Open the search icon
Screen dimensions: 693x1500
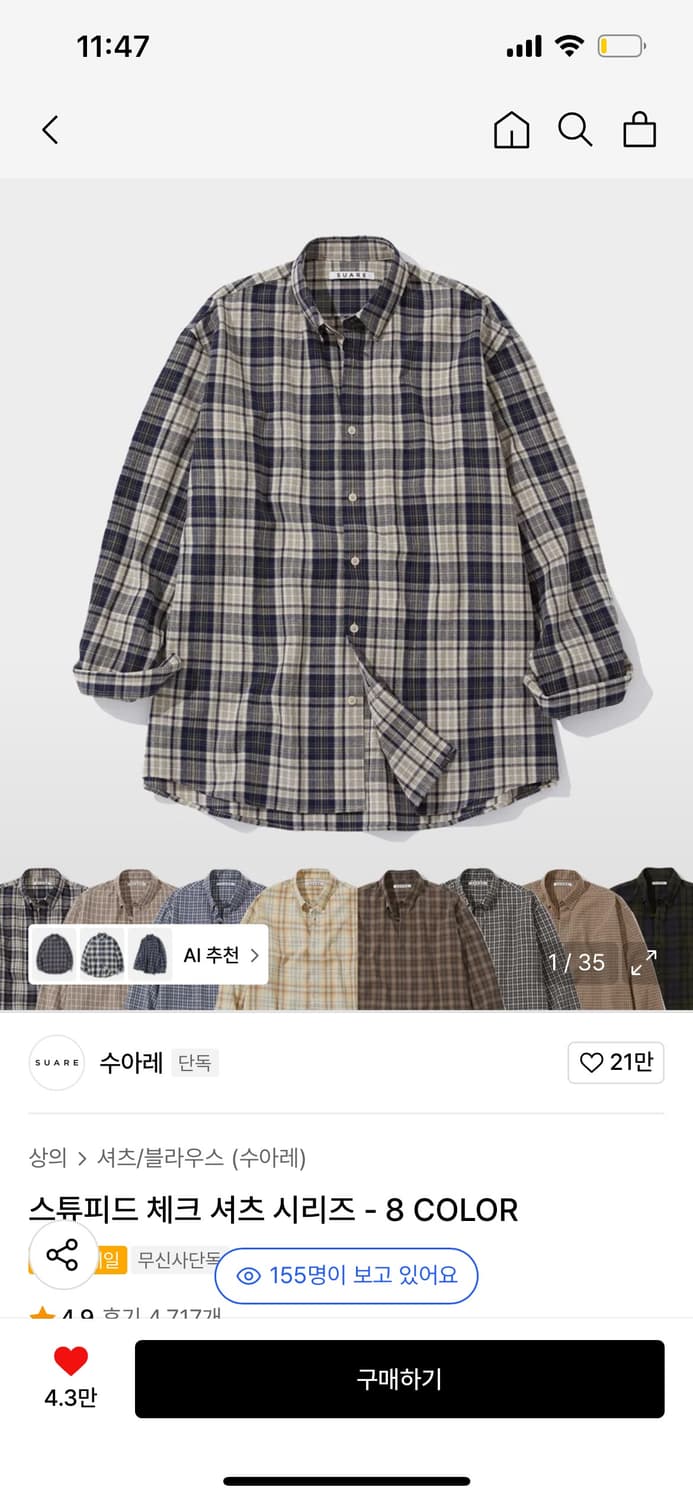pyautogui.click(x=575, y=130)
